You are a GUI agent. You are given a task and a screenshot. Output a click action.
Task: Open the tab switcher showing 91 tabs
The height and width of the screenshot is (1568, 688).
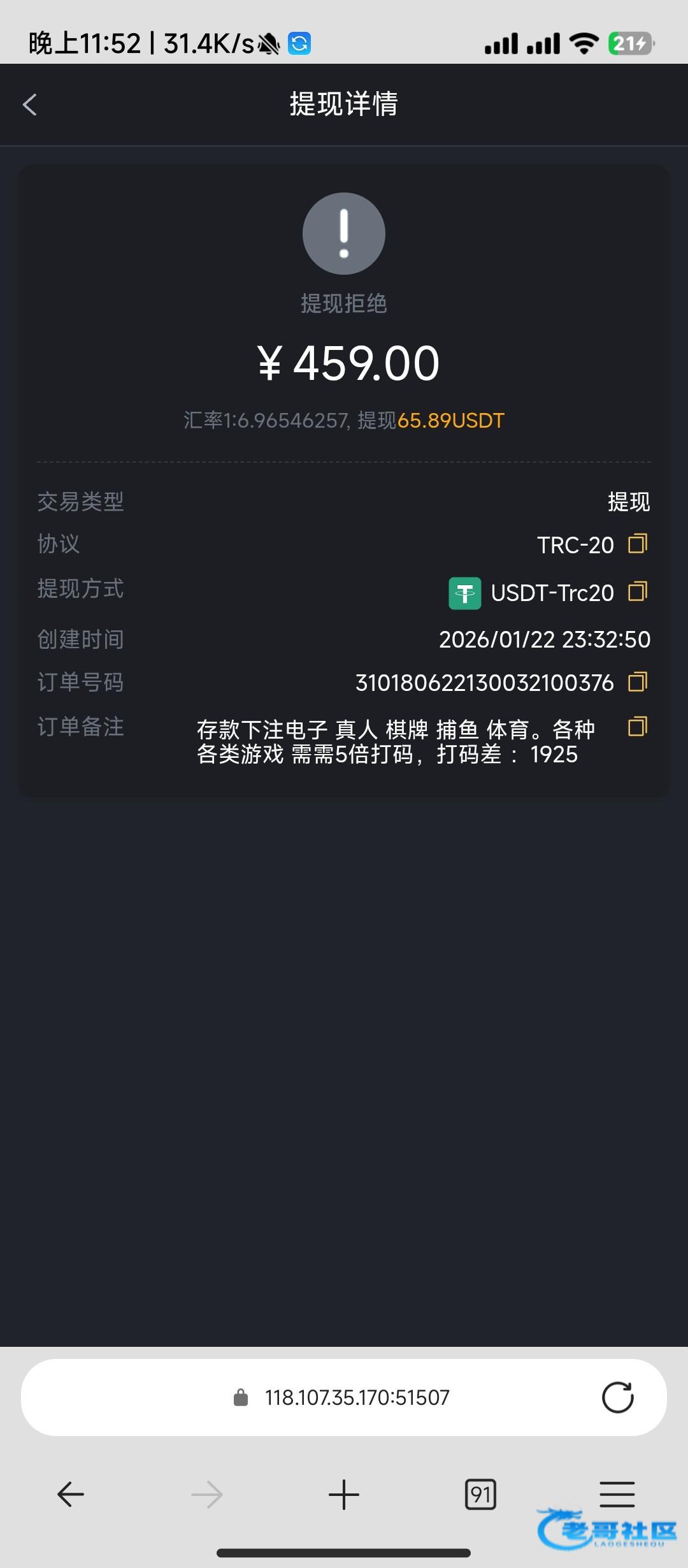480,1494
